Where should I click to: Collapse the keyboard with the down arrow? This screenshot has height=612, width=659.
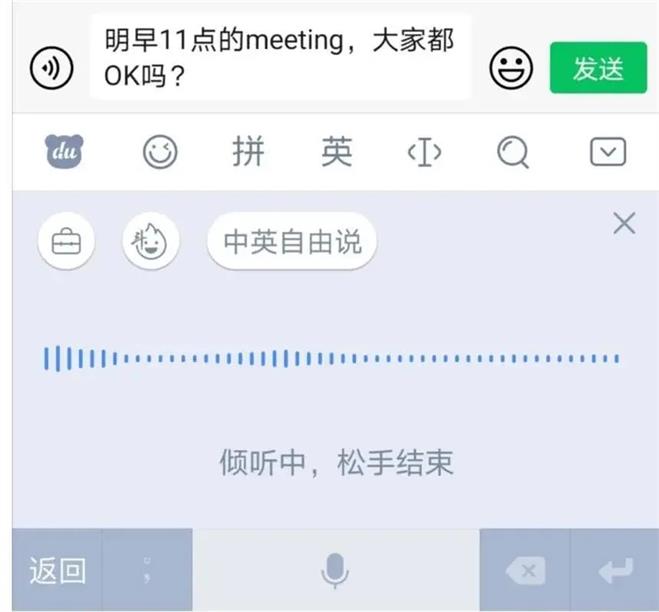pyautogui.click(x=608, y=152)
